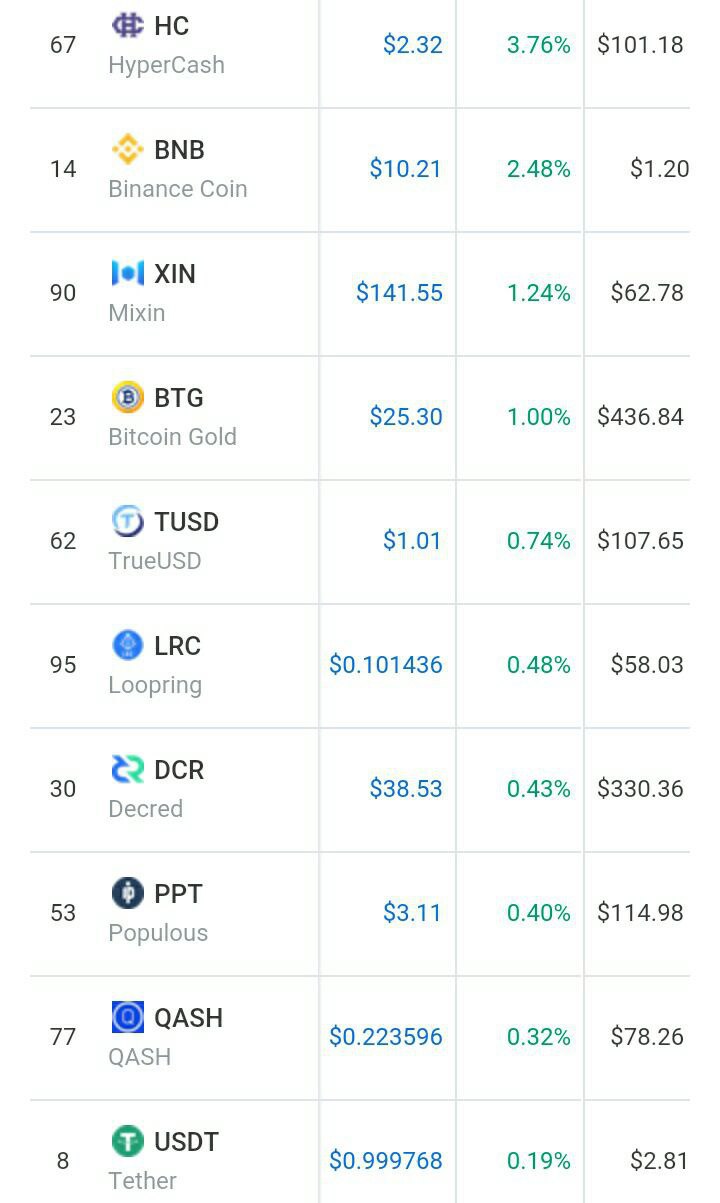
Task: Select the Tether (USDT) row
Action: 360,1152
